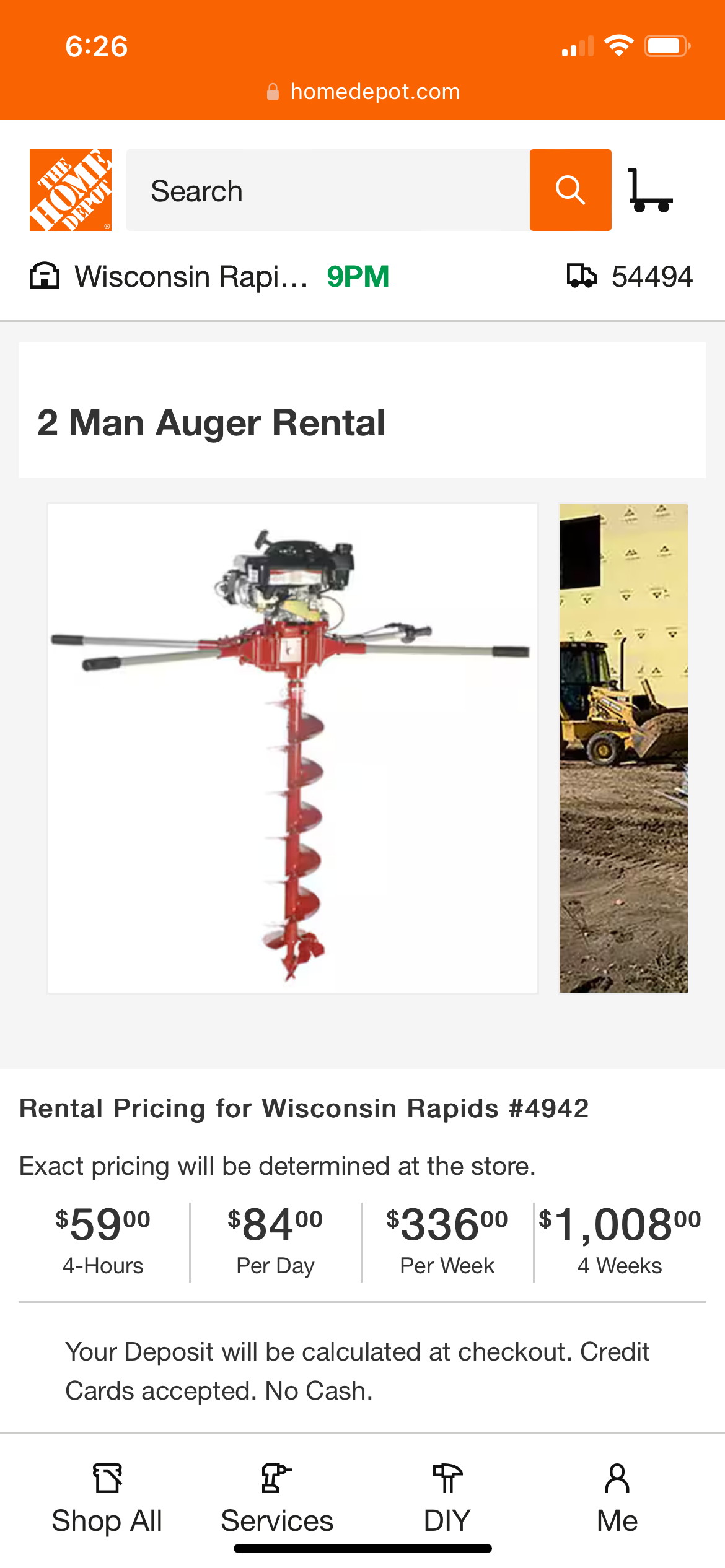This screenshot has width=725, height=1568.
Task: Change the Wisconsin Rapids store
Action: point(209,276)
